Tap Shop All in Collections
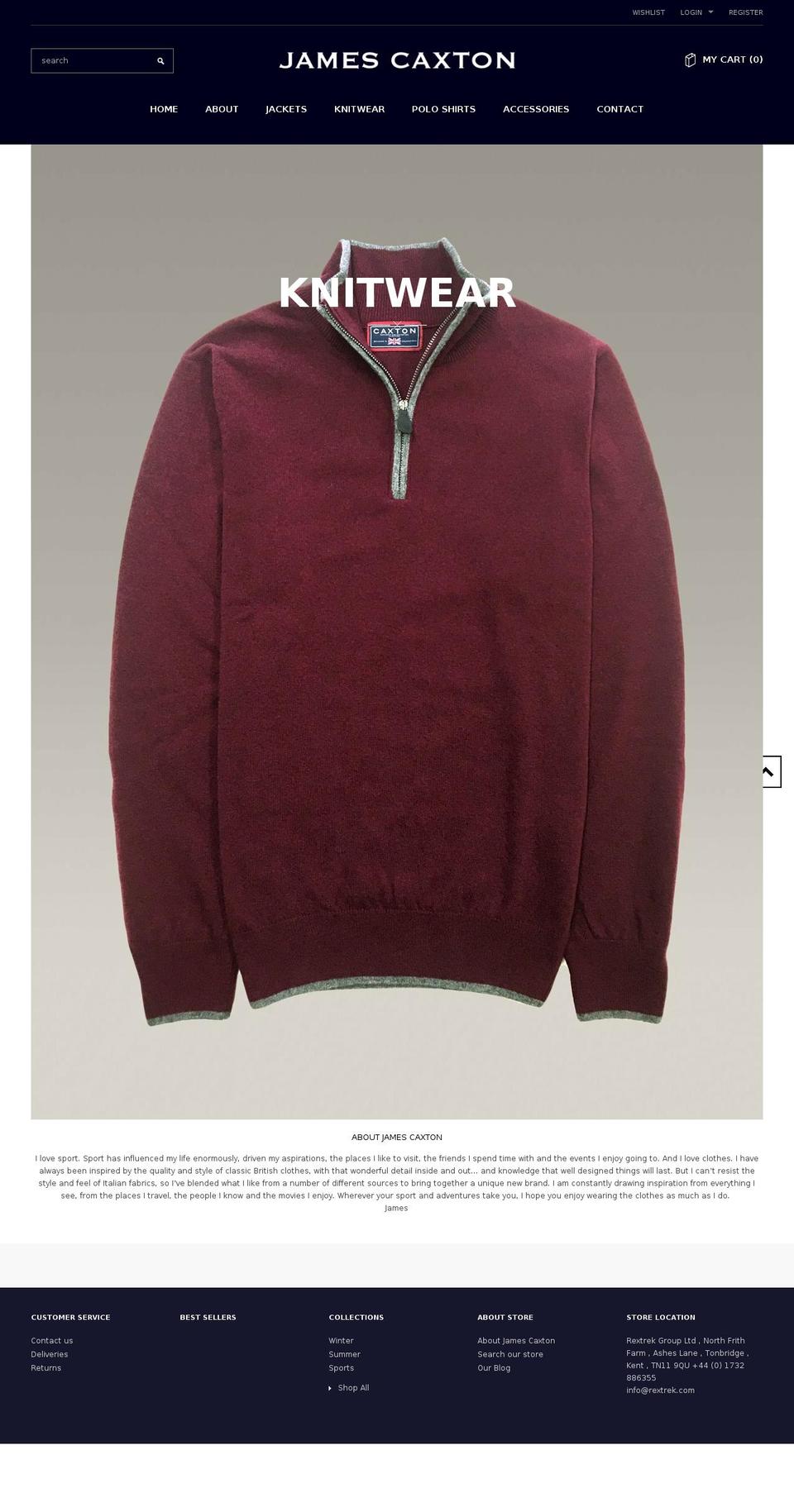 tap(353, 1388)
